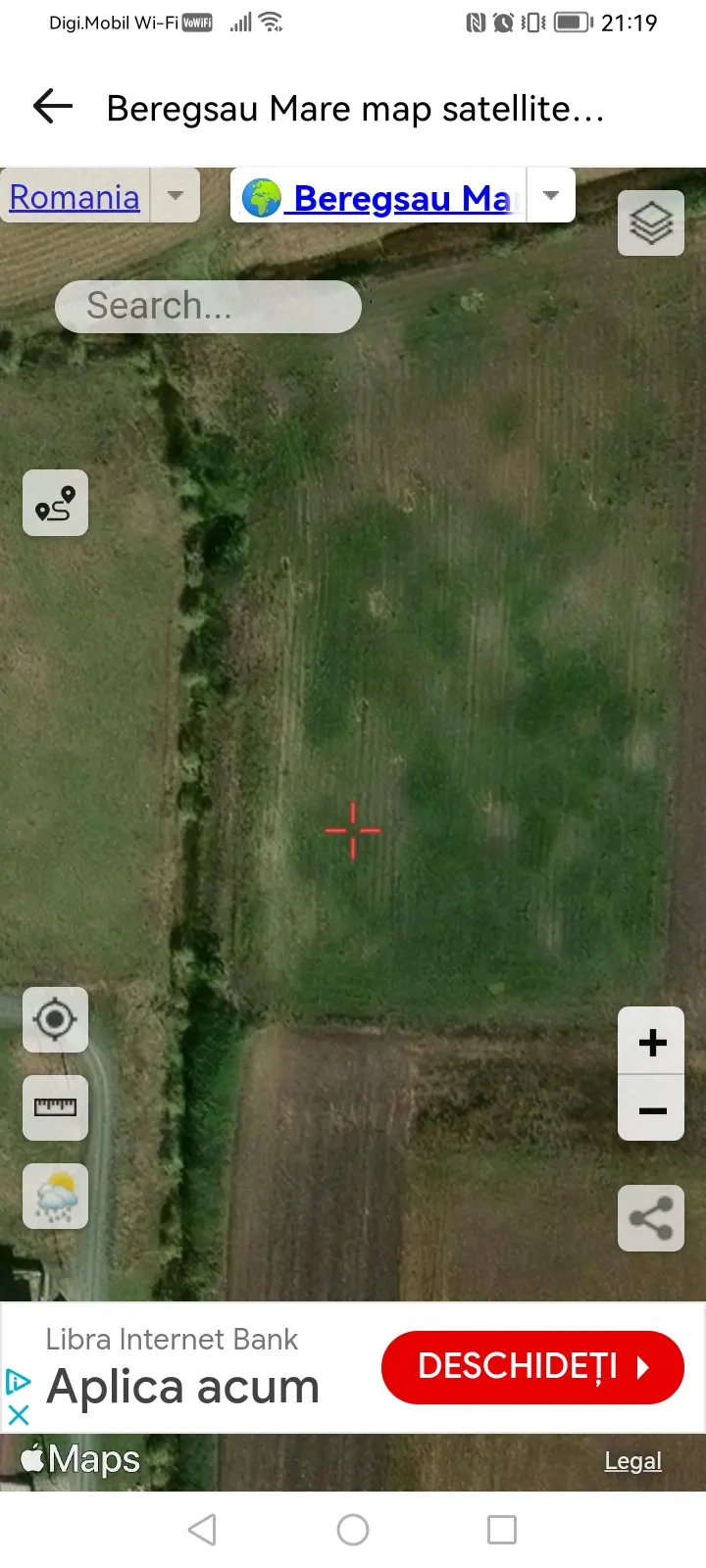
Task: Tap the Search field on the map
Action: click(x=208, y=306)
